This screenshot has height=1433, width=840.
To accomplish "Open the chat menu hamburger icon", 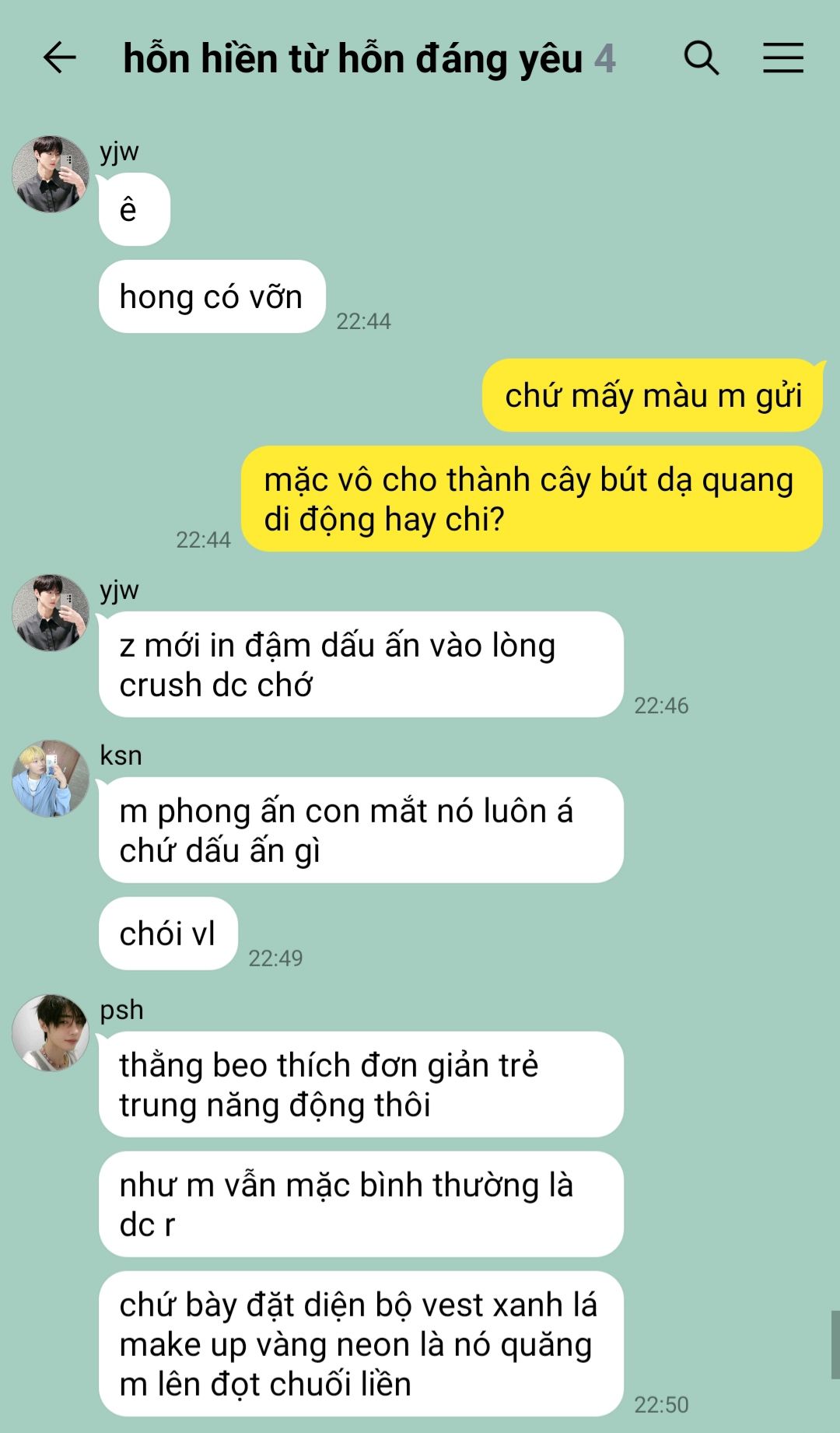I will (x=782, y=58).
